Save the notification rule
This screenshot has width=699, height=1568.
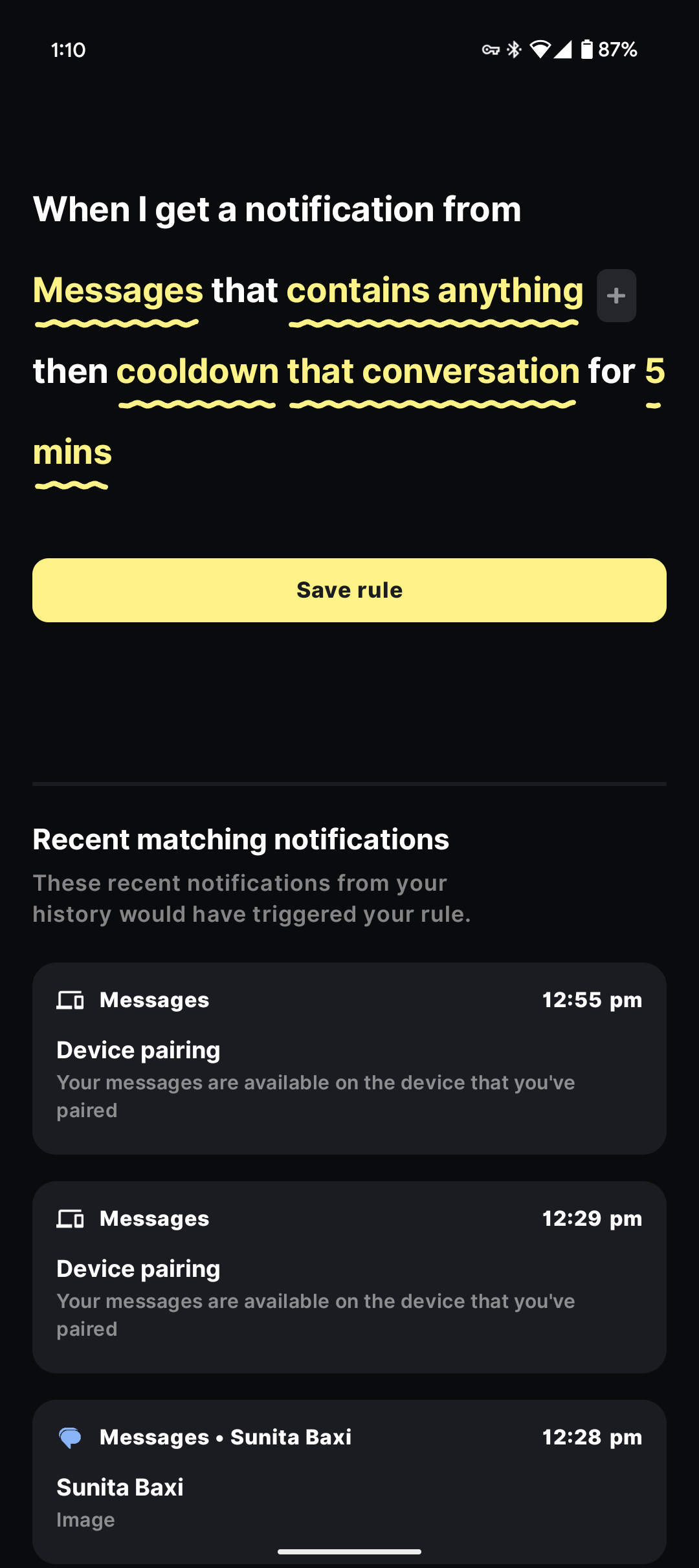349,590
